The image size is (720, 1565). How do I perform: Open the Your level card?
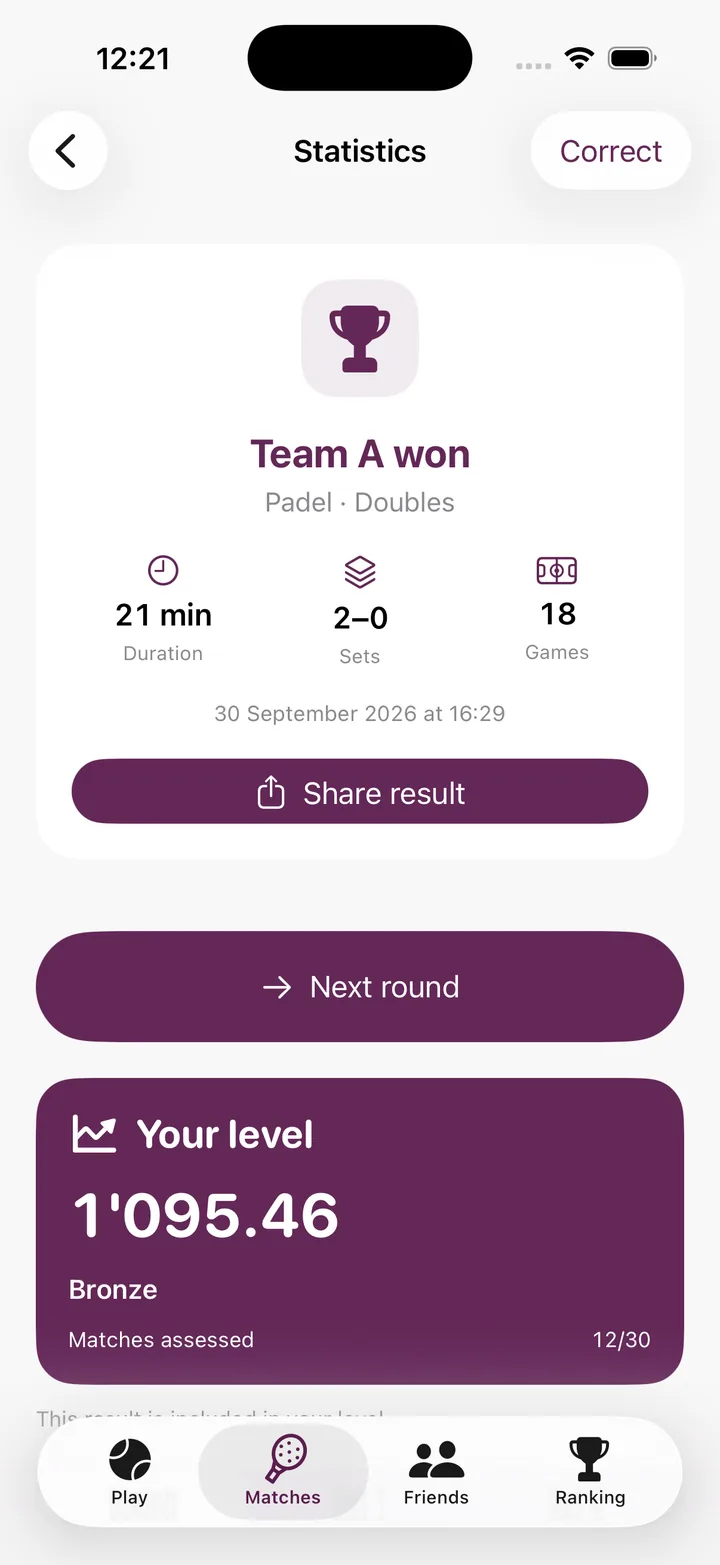pyautogui.click(x=360, y=1231)
